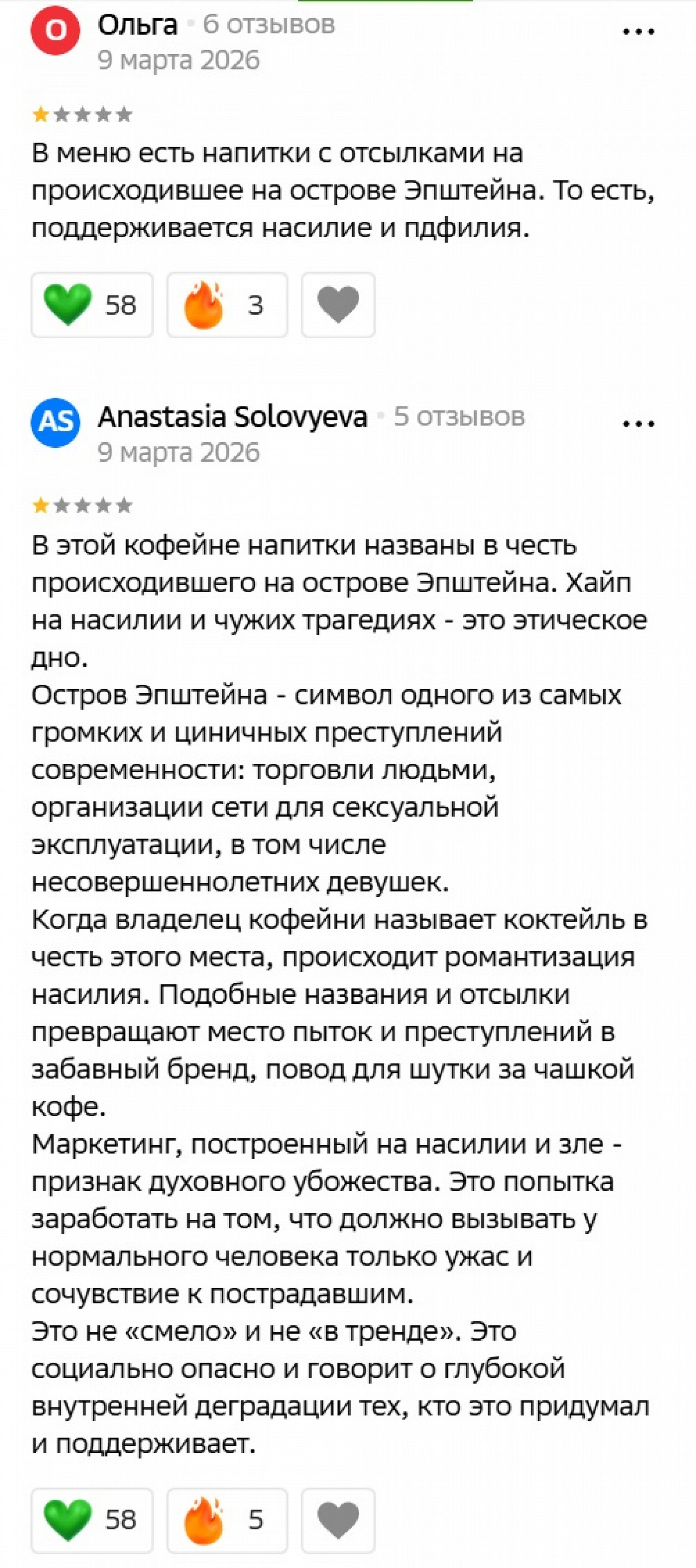Viewport: 696px width, 1568px height.
Task: Tap the fire reaction on Ольга's review
Action: pyautogui.click(x=227, y=305)
